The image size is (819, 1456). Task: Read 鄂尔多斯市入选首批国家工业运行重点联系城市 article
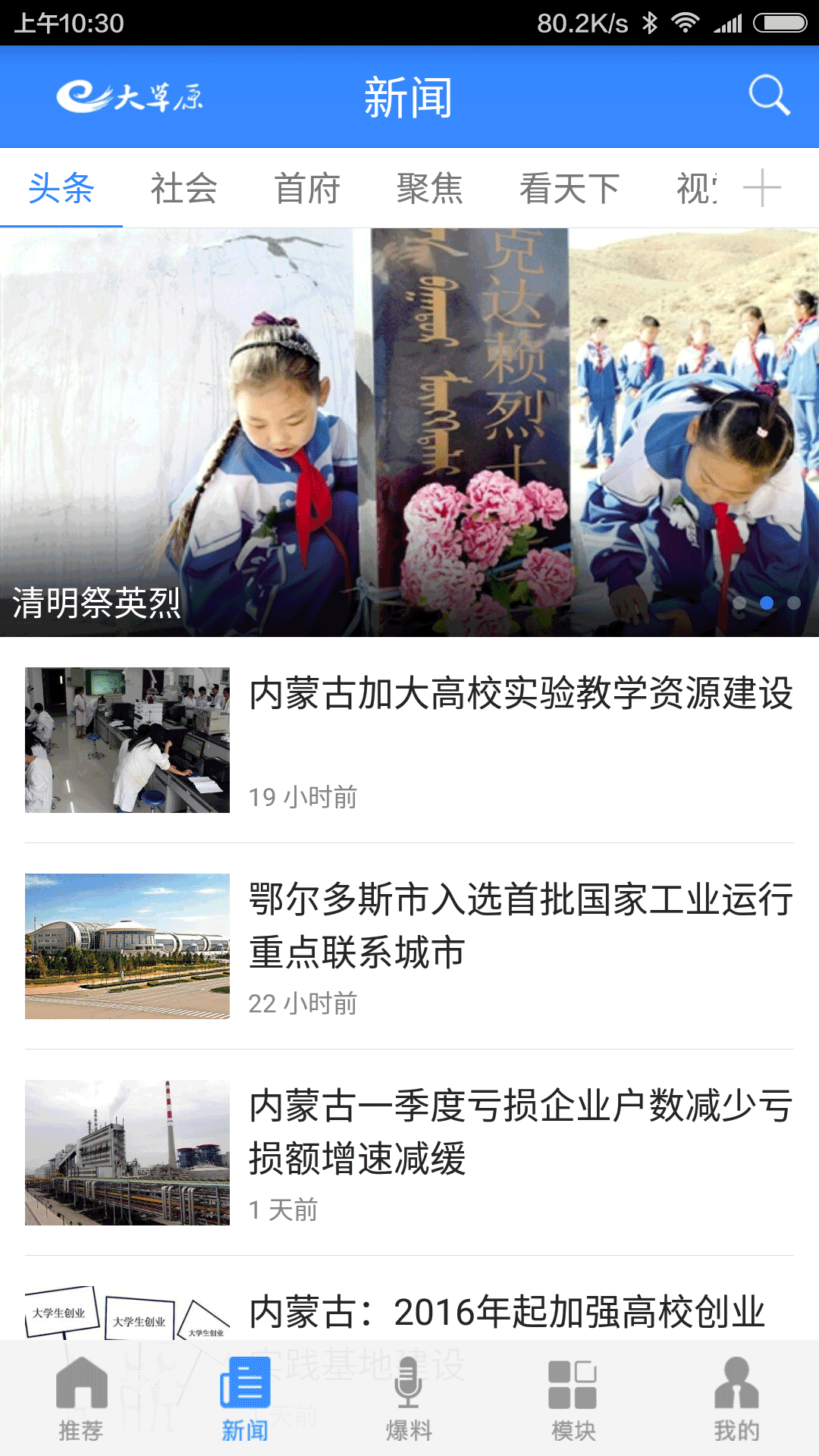(520, 925)
